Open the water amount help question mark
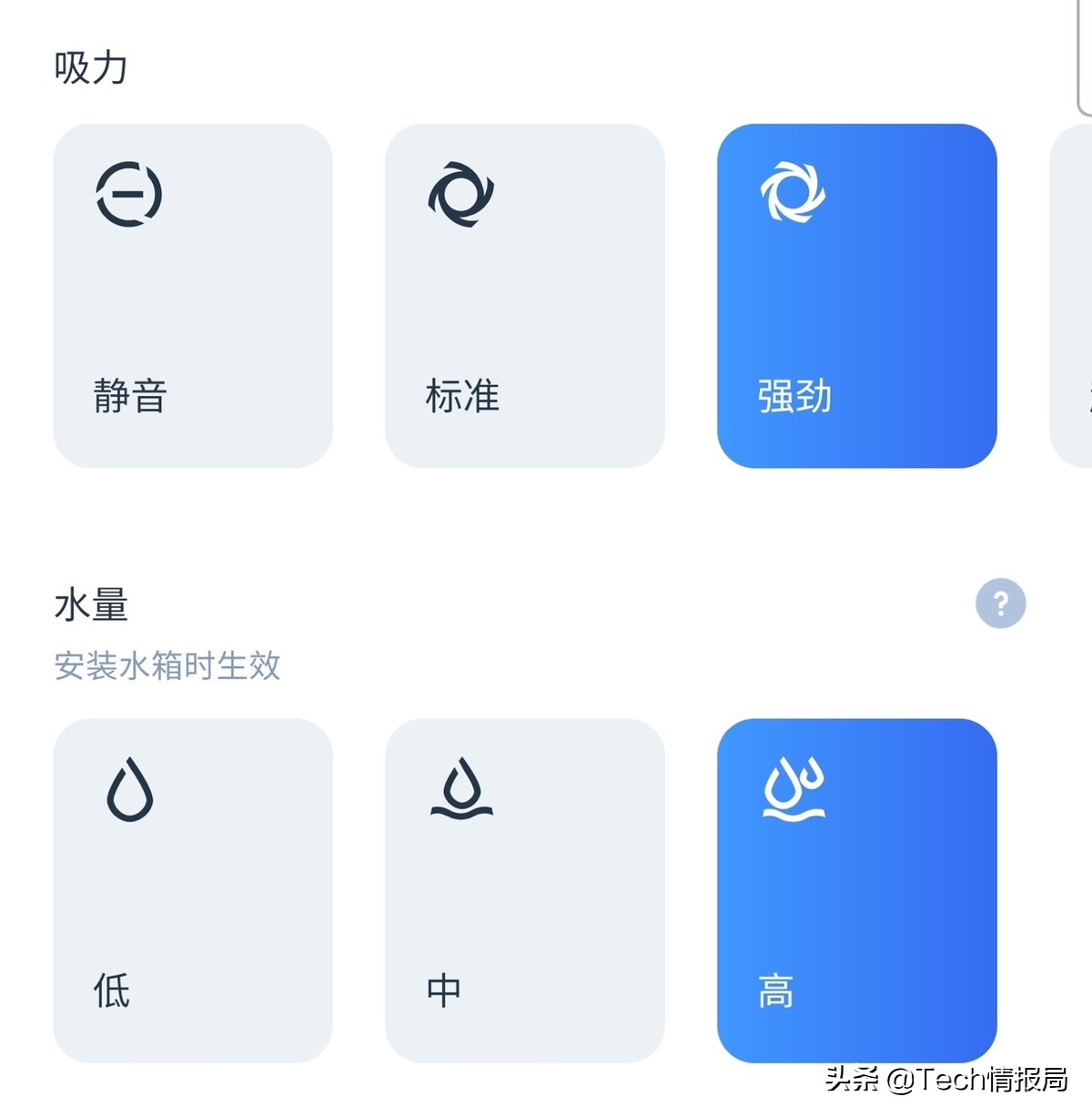This screenshot has height=1117, width=1092. click(x=1001, y=603)
